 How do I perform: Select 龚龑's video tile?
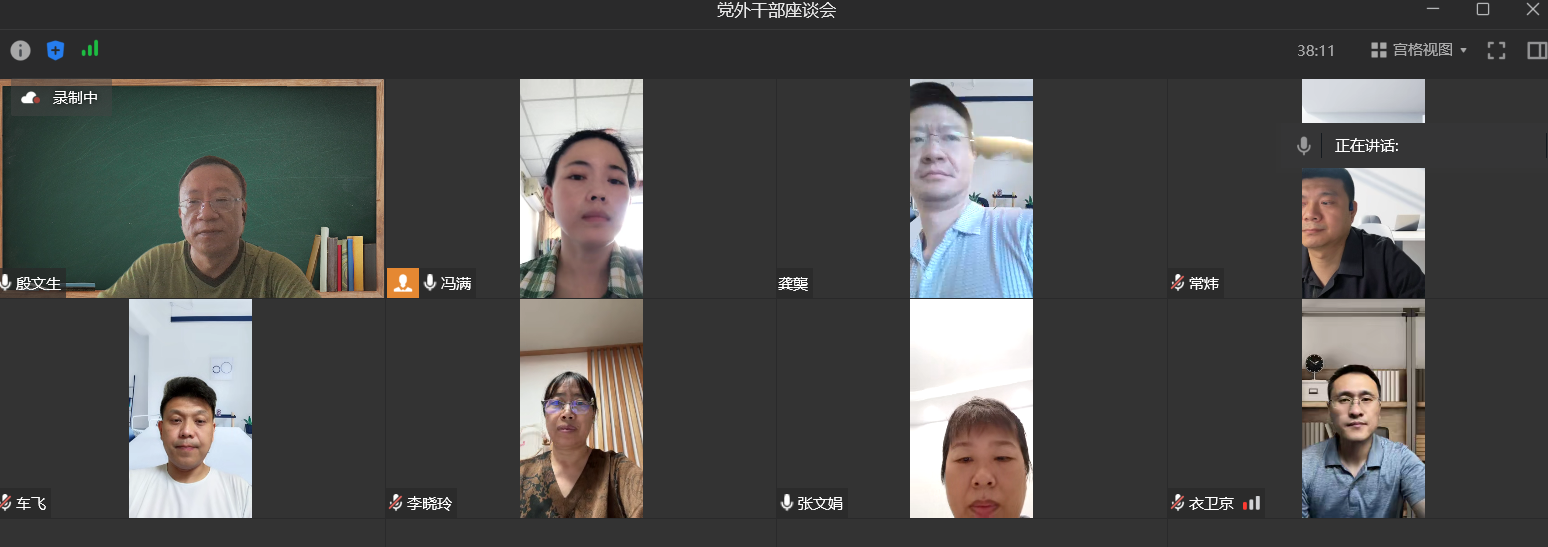pos(971,190)
